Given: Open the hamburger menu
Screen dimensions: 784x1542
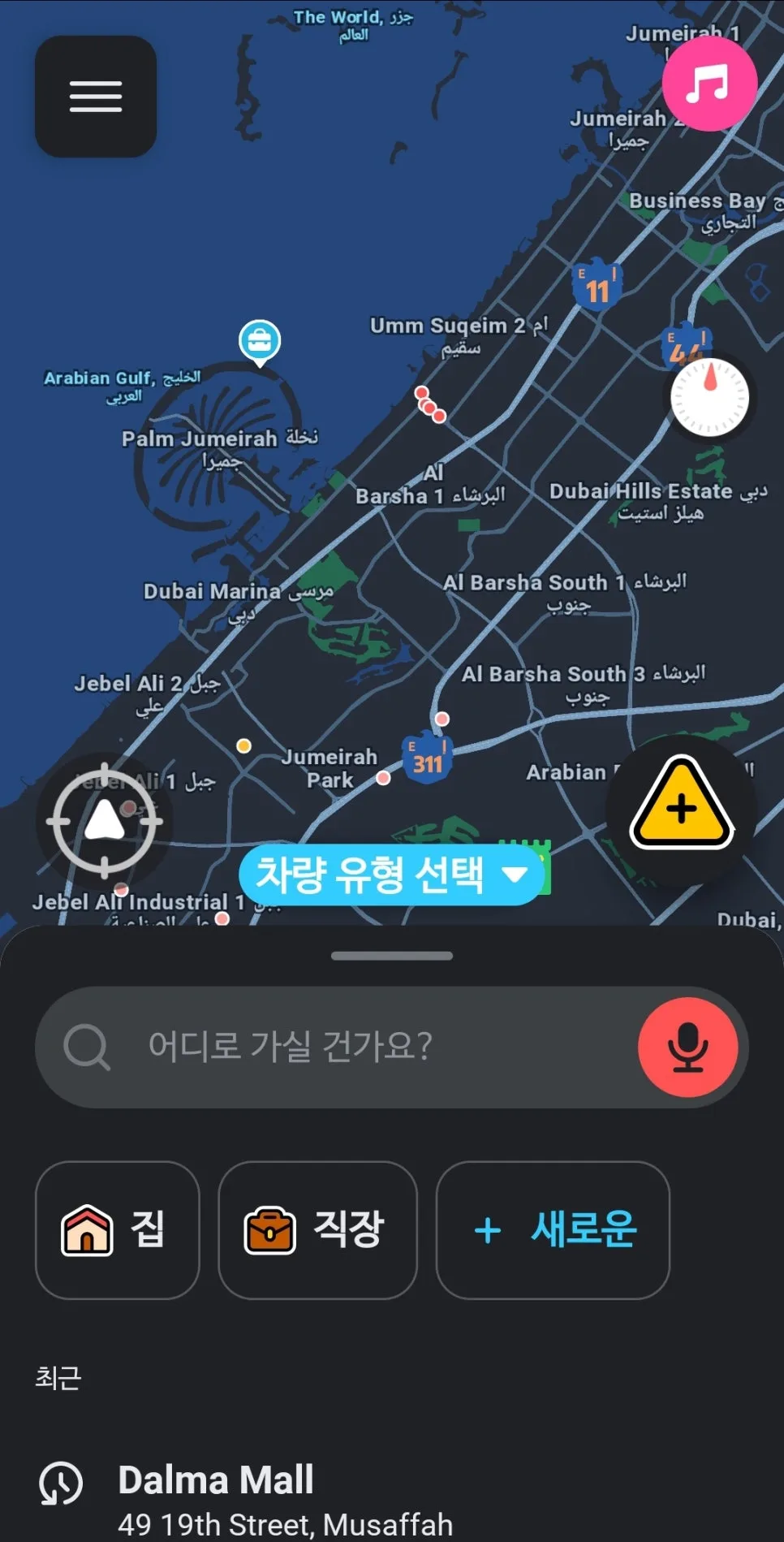Looking at the screenshot, I should tap(96, 97).
